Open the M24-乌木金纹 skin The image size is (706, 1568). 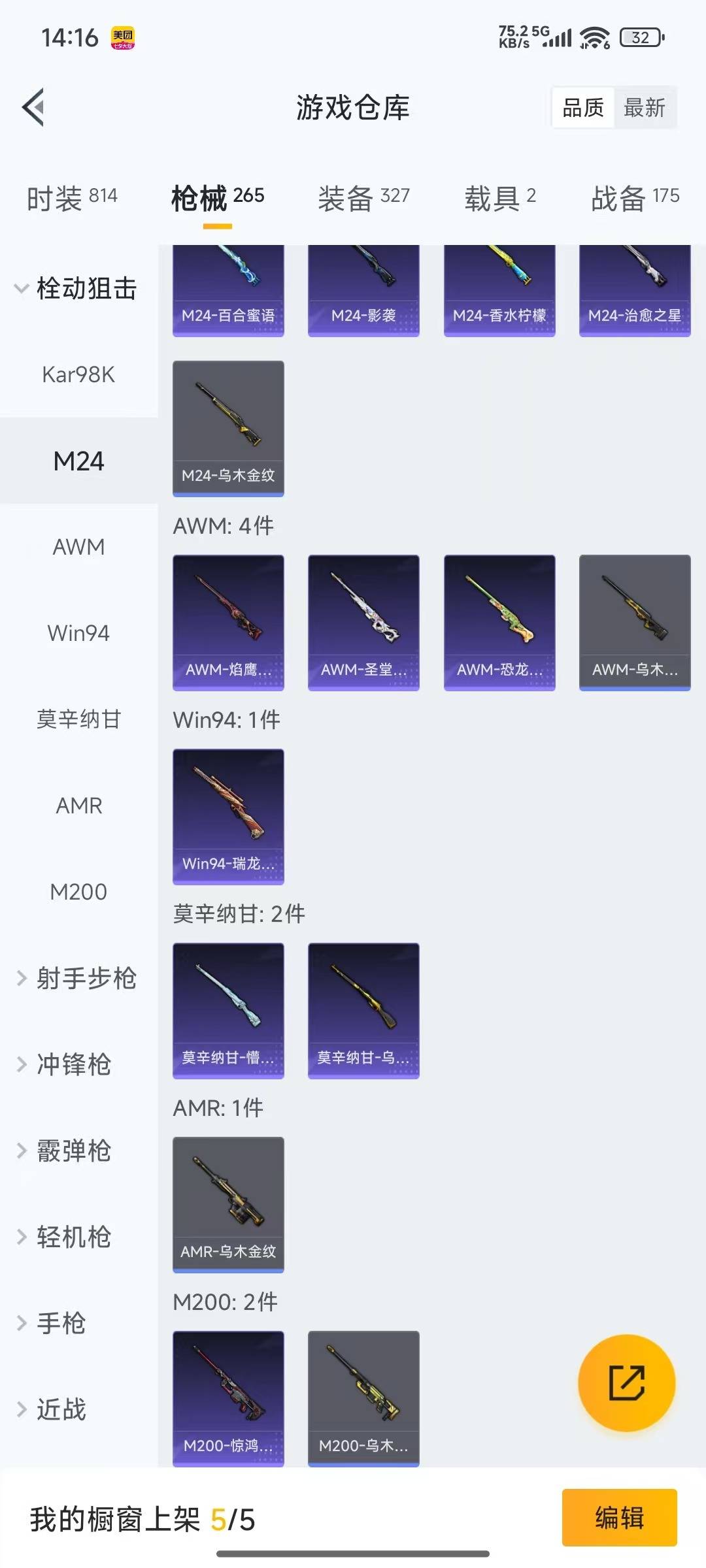click(228, 428)
